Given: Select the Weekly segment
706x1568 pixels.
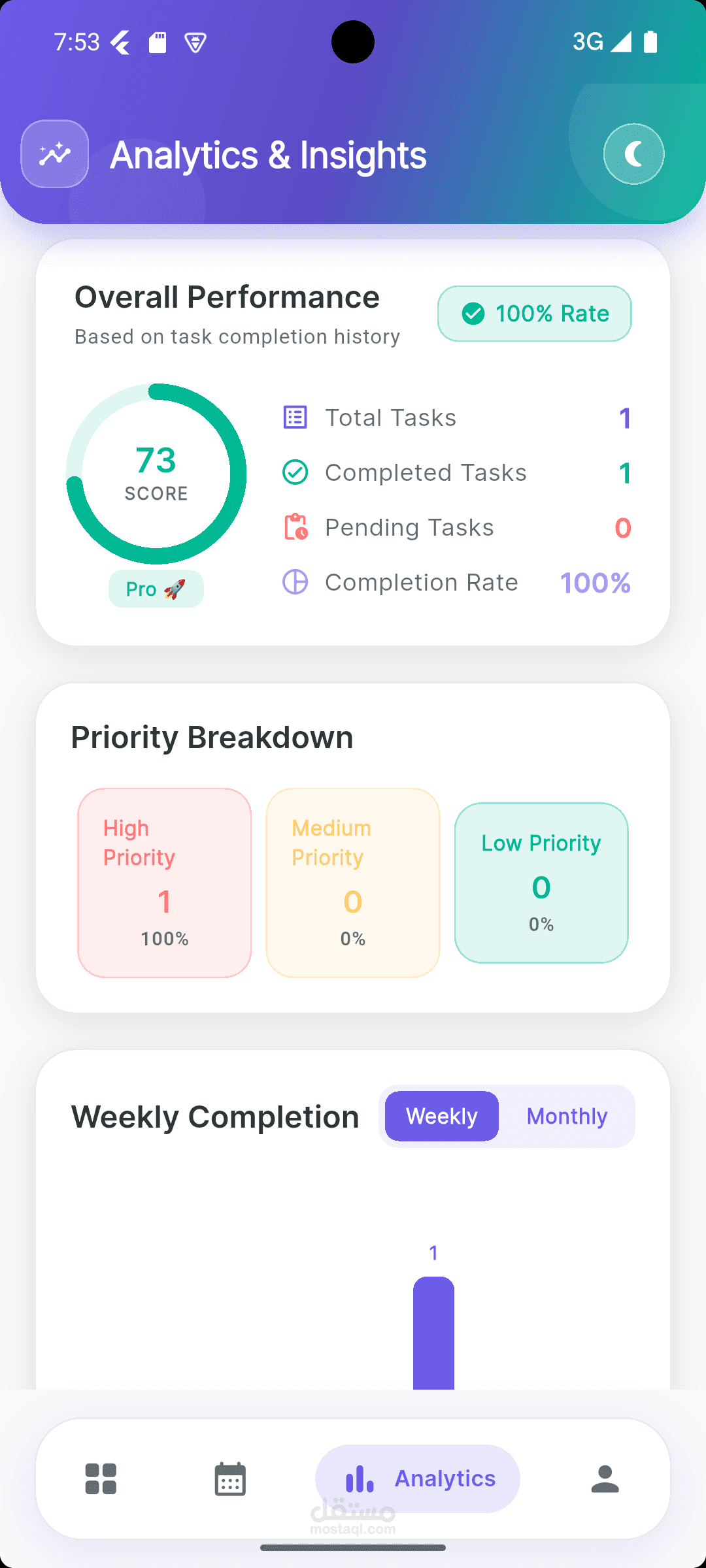Looking at the screenshot, I should [x=442, y=1116].
